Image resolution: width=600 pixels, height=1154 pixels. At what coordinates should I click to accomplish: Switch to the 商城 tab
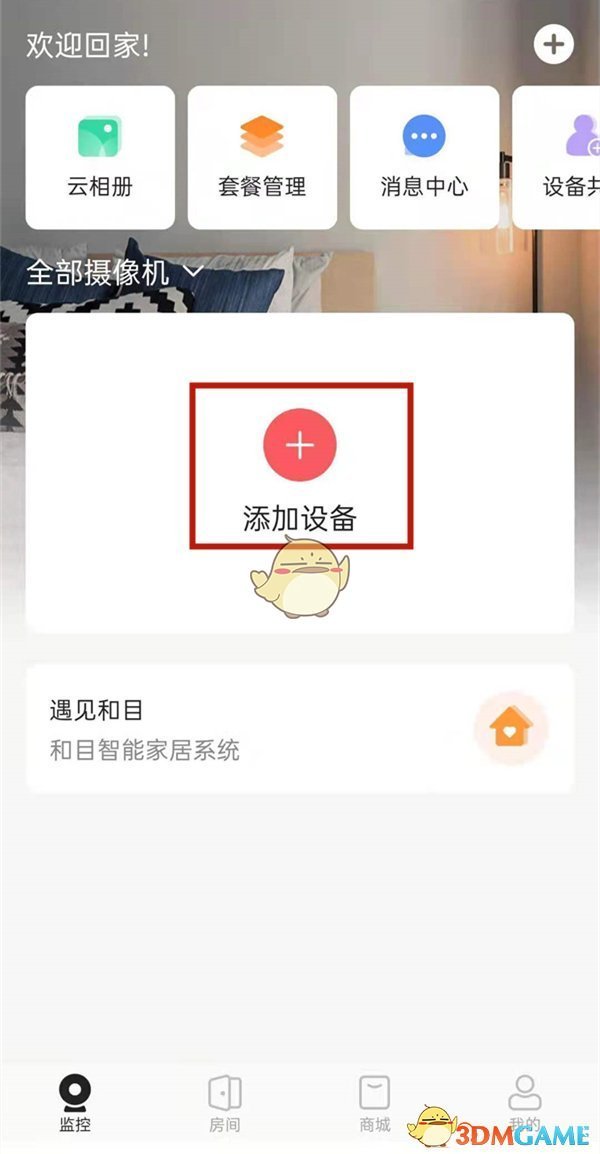point(375,1102)
